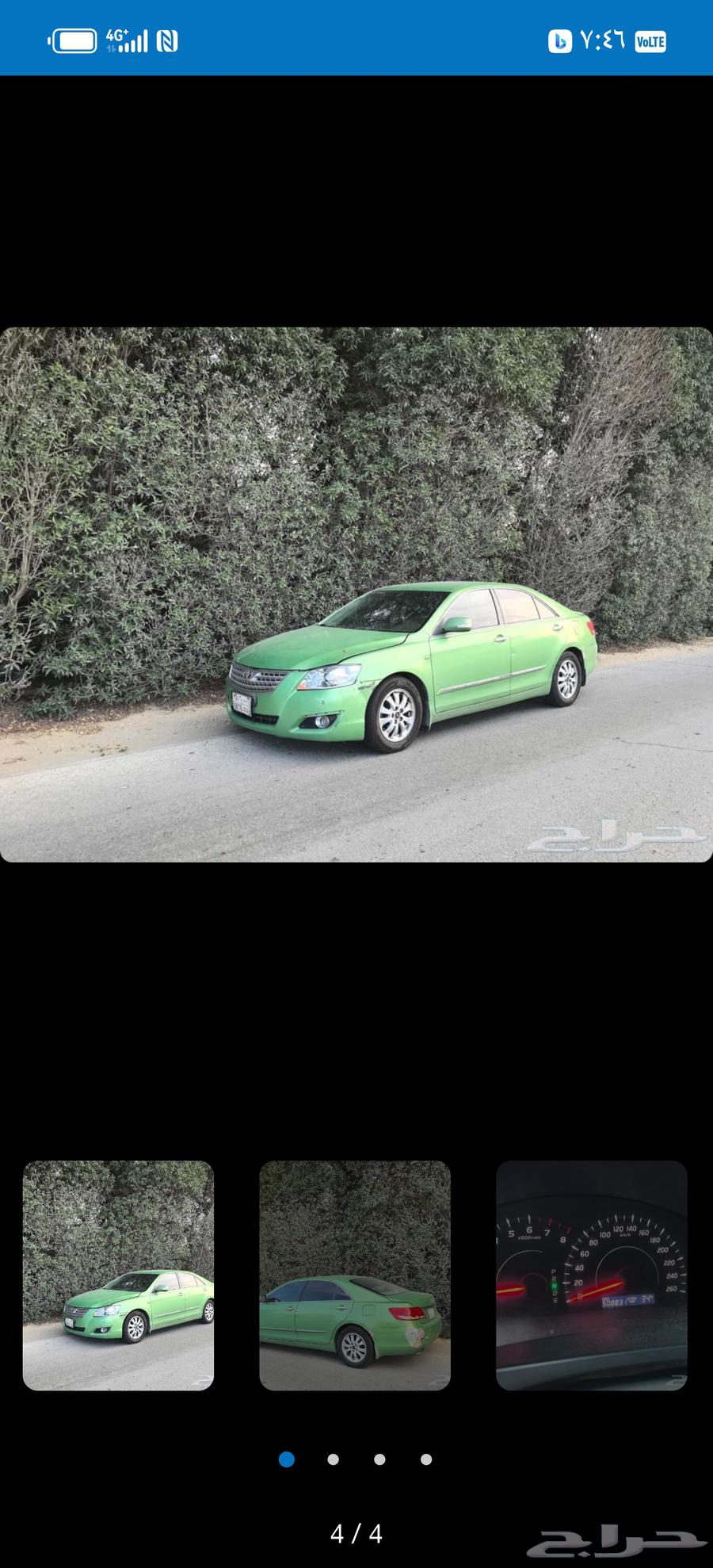The image size is (713, 1568).
Task: Jump to the second page indicator dot
Action: [x=334, y=1459]
